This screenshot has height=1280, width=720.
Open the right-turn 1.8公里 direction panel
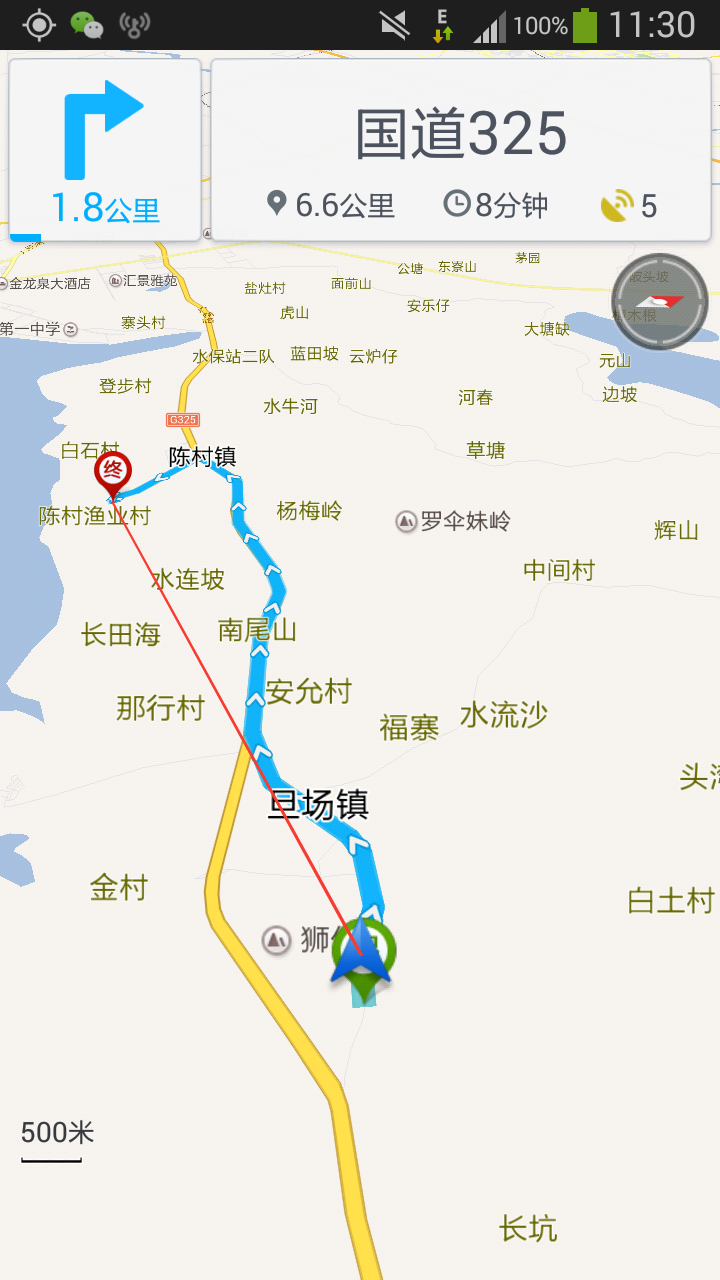pyautogui.click(x=105, y=150)
